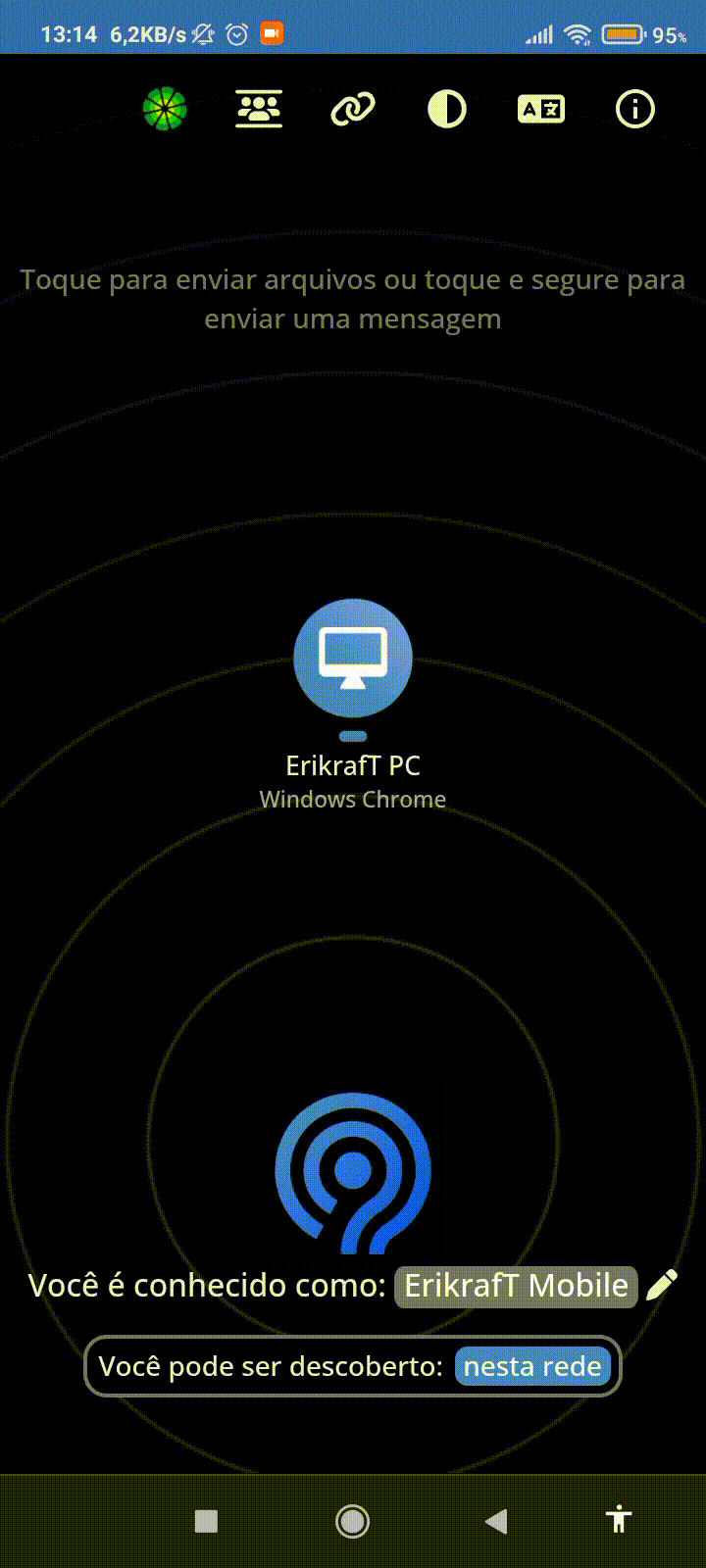Open the LimeWire lime icon

tap(164, 109)
